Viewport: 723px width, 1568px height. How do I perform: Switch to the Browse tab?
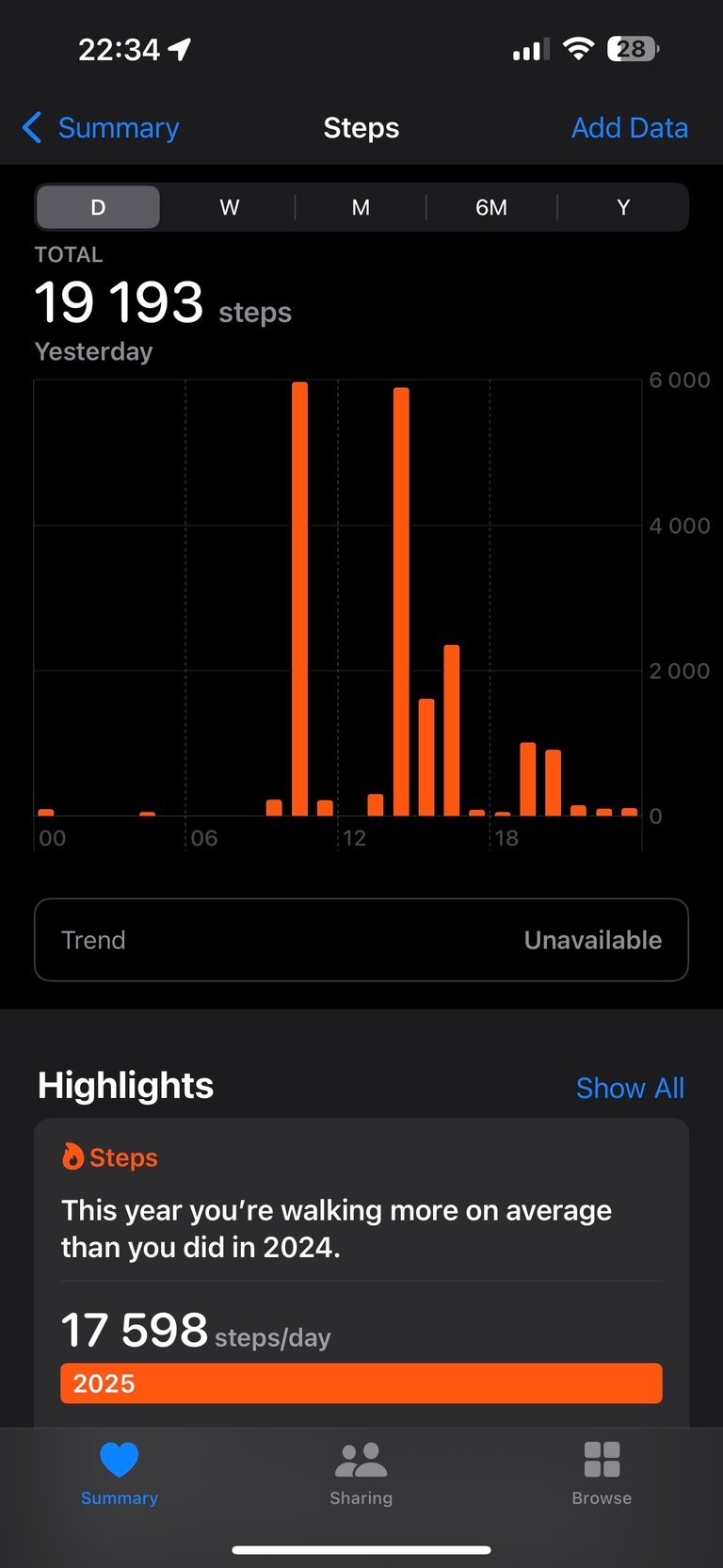(602, 1474)
